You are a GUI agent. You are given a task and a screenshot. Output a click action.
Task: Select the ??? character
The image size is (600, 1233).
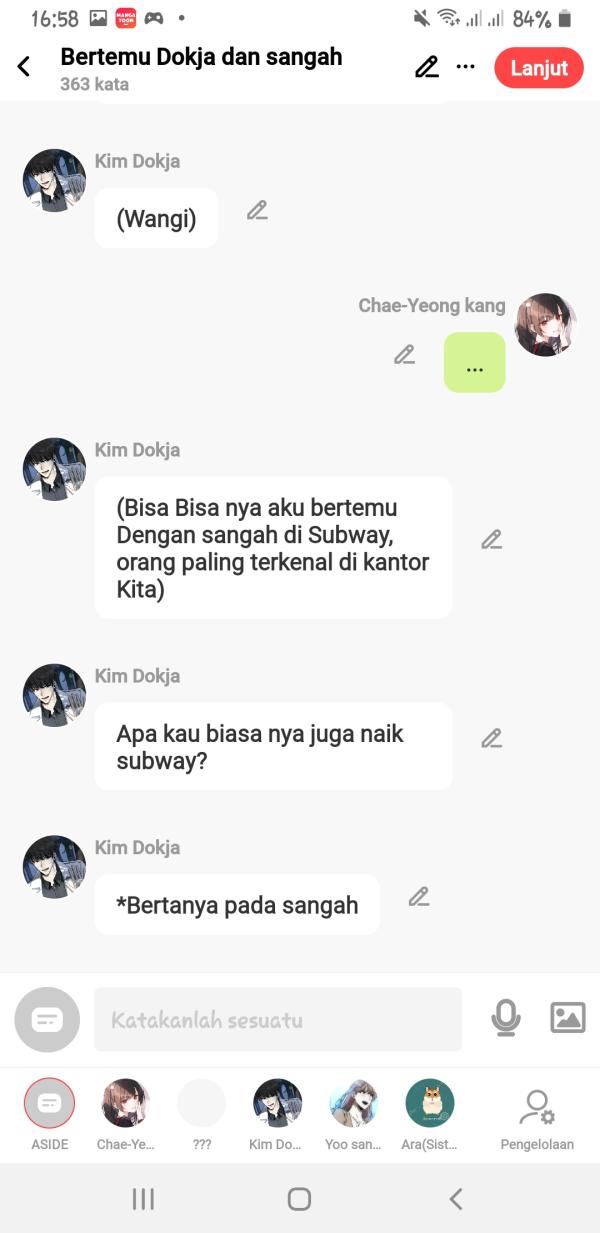point(202,1104)
